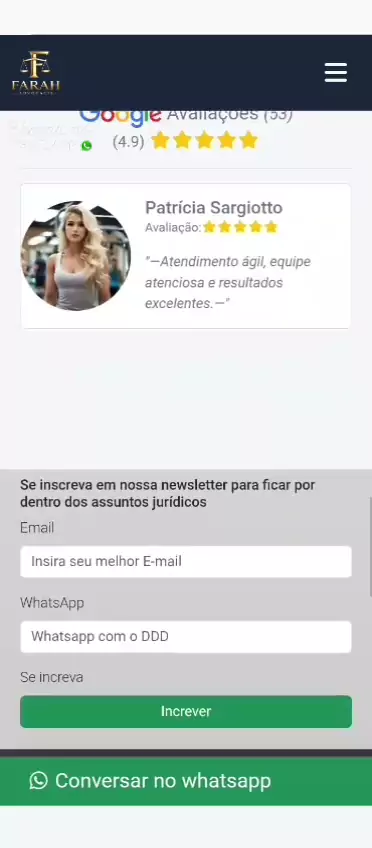
Task: Tap the green Increver button
Action: coord(186,711)
